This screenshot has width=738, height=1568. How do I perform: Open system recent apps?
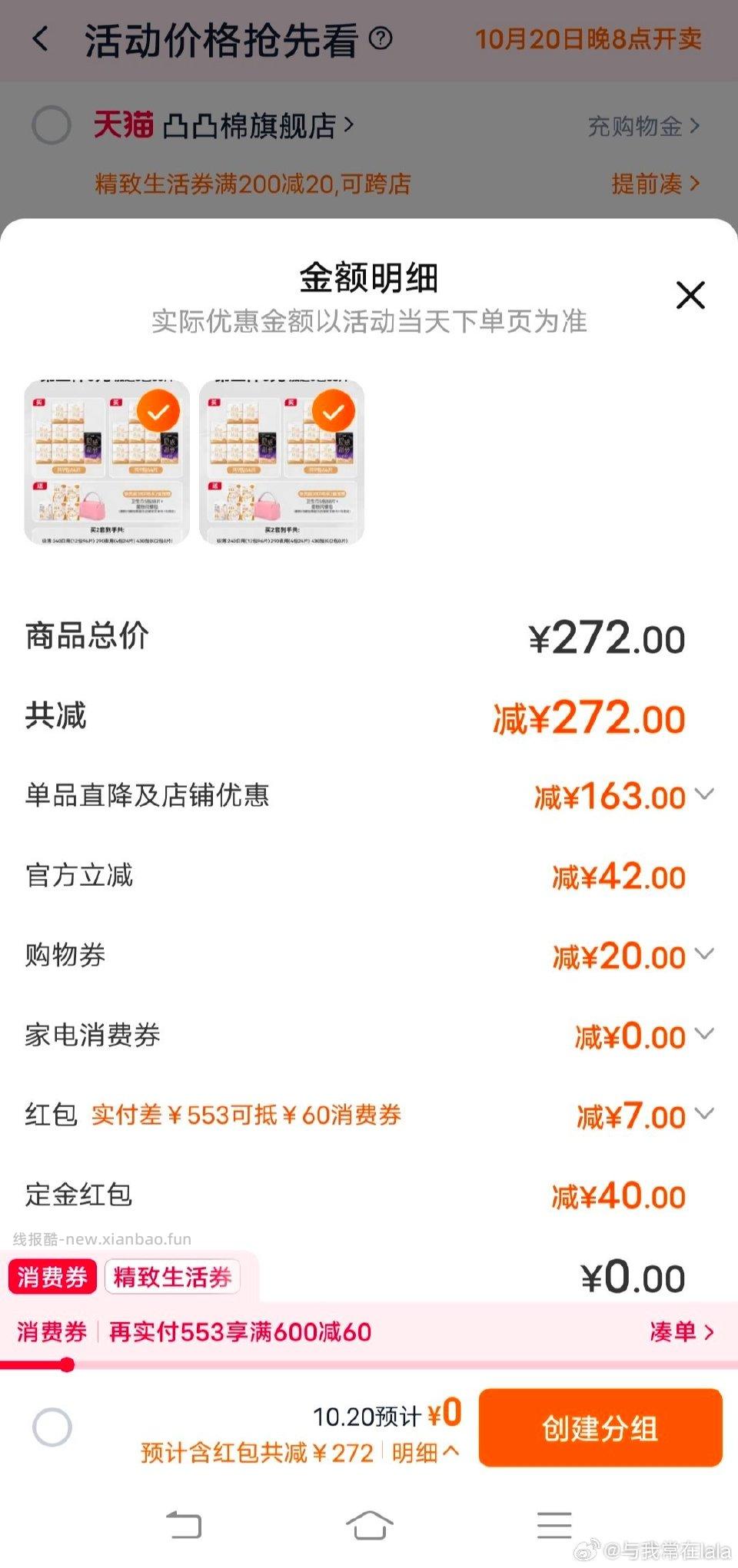click(x=553, y=1524)
